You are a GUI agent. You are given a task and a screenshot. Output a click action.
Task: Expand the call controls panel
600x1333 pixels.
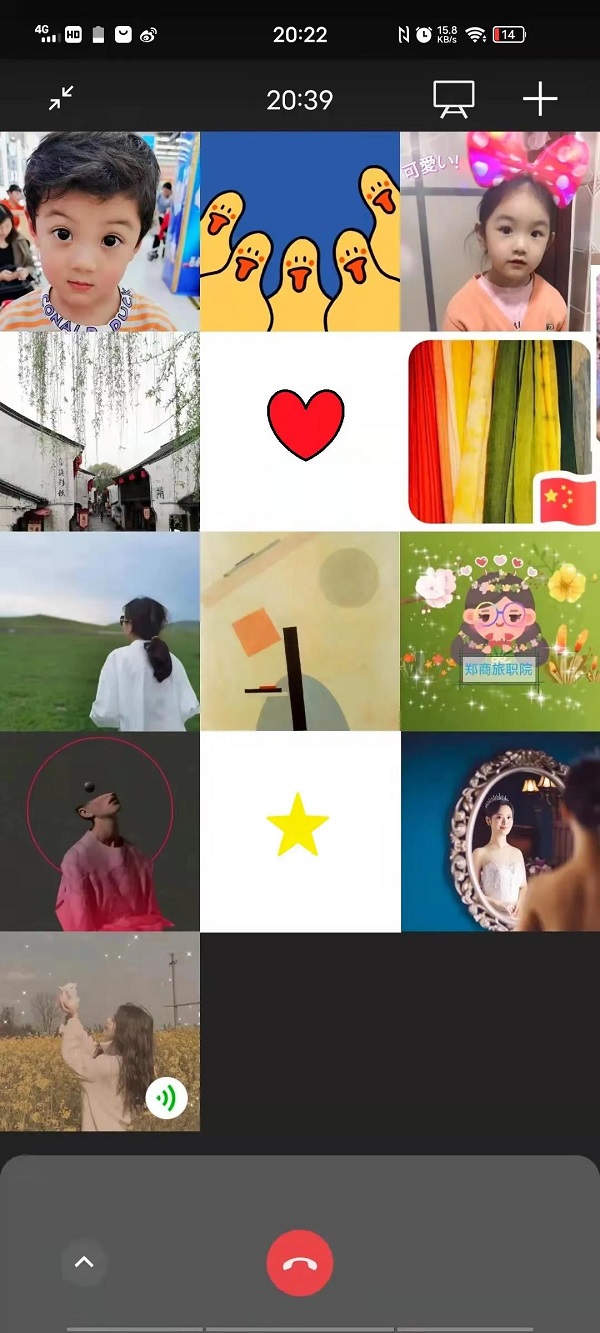tap(84, 1262)
